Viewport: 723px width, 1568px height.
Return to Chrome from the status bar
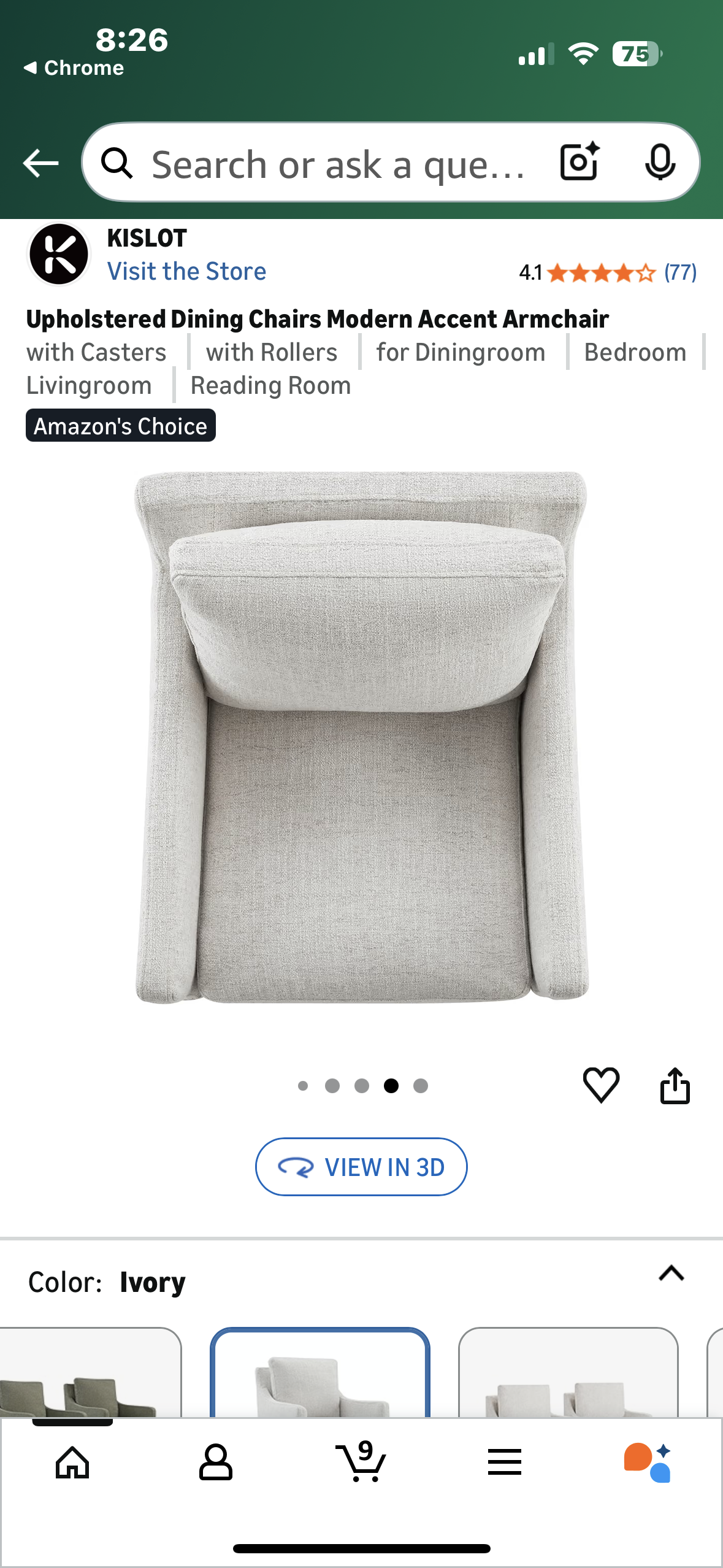pyautogui.click(x=75, y=67)
